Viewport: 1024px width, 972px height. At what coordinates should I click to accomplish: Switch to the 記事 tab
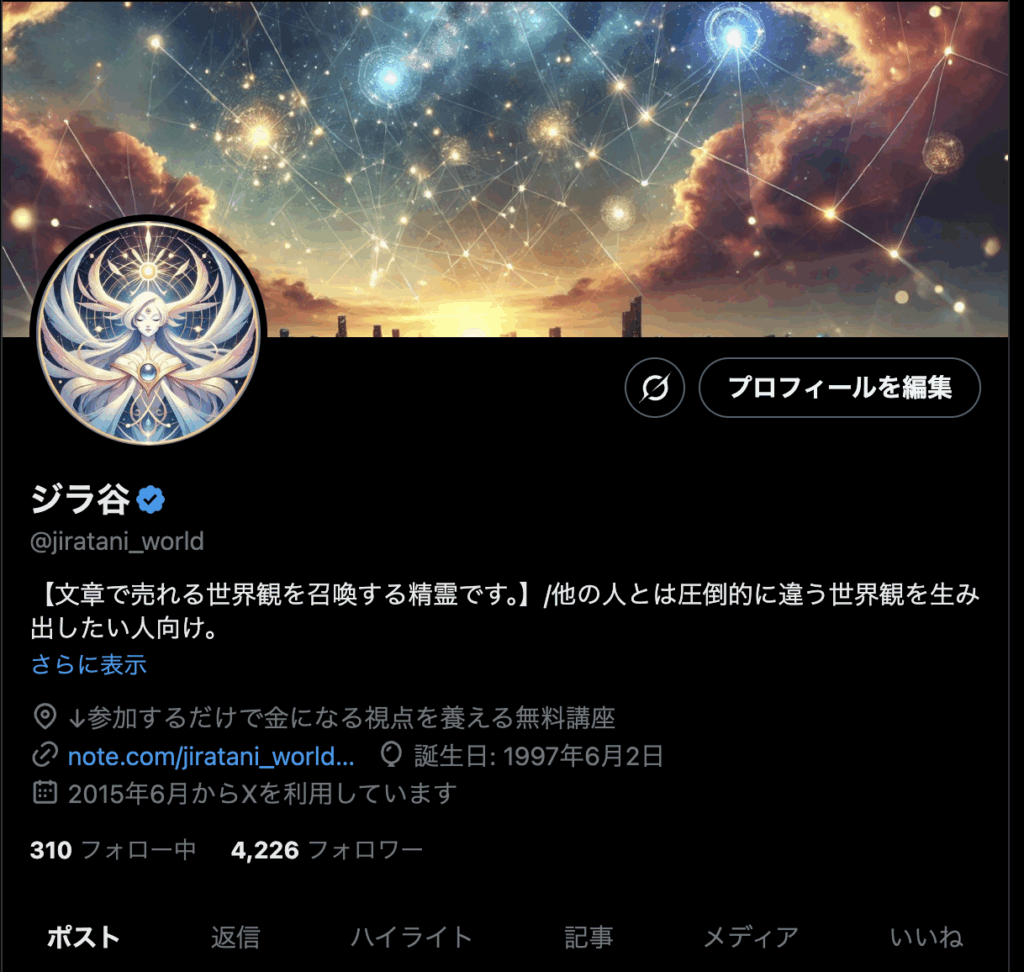[589, 937]
